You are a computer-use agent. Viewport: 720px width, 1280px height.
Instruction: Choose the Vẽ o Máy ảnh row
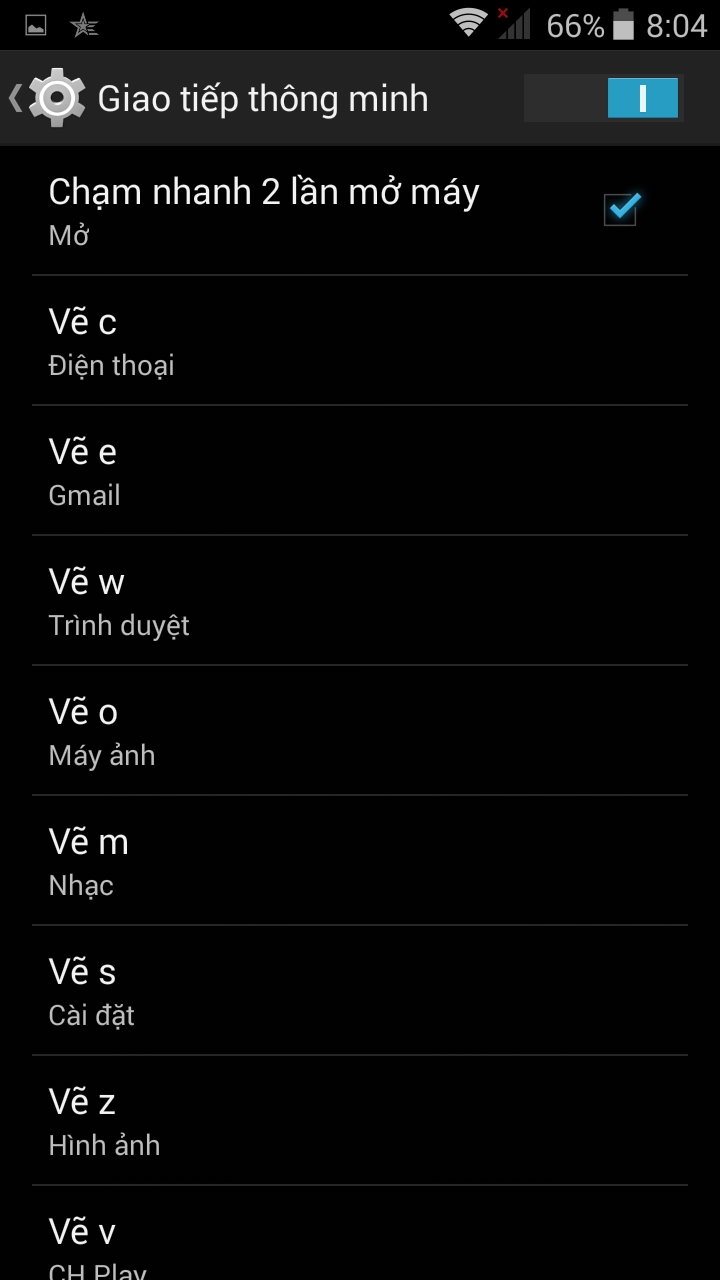point(360,731)
